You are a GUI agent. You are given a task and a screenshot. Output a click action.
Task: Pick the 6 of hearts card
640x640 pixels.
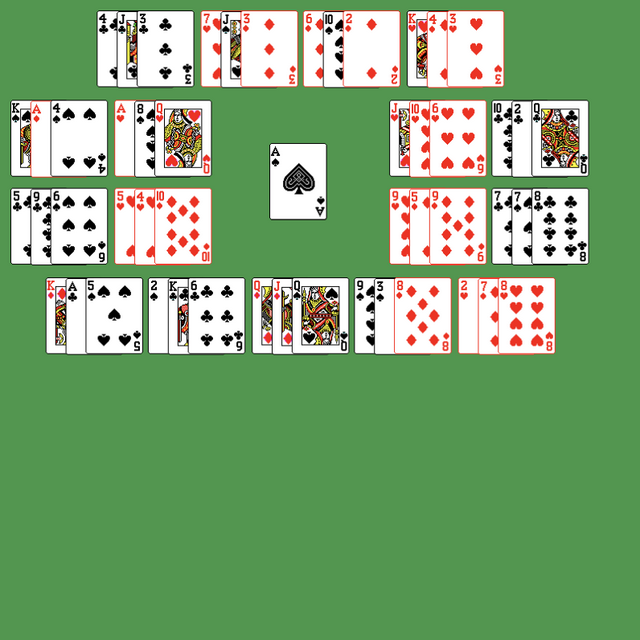point(459,138)
